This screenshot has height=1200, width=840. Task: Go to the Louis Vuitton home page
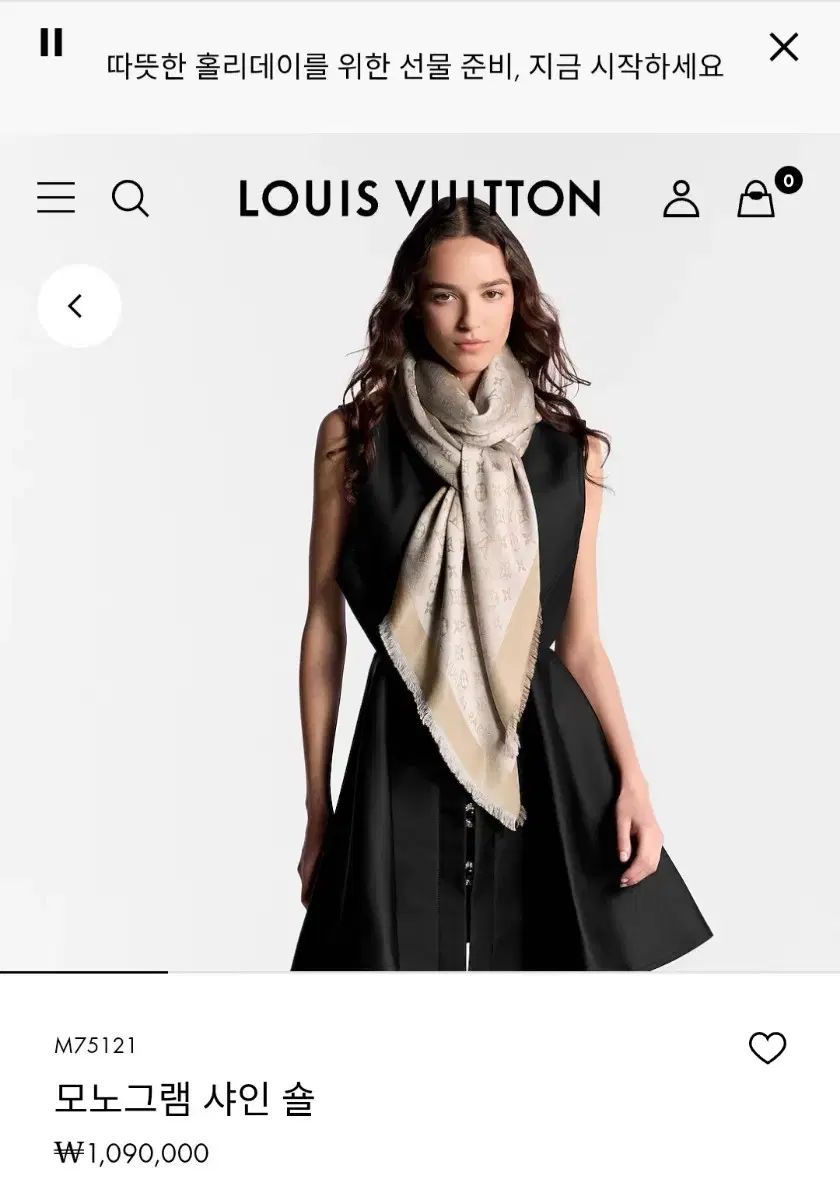(419, 198)
